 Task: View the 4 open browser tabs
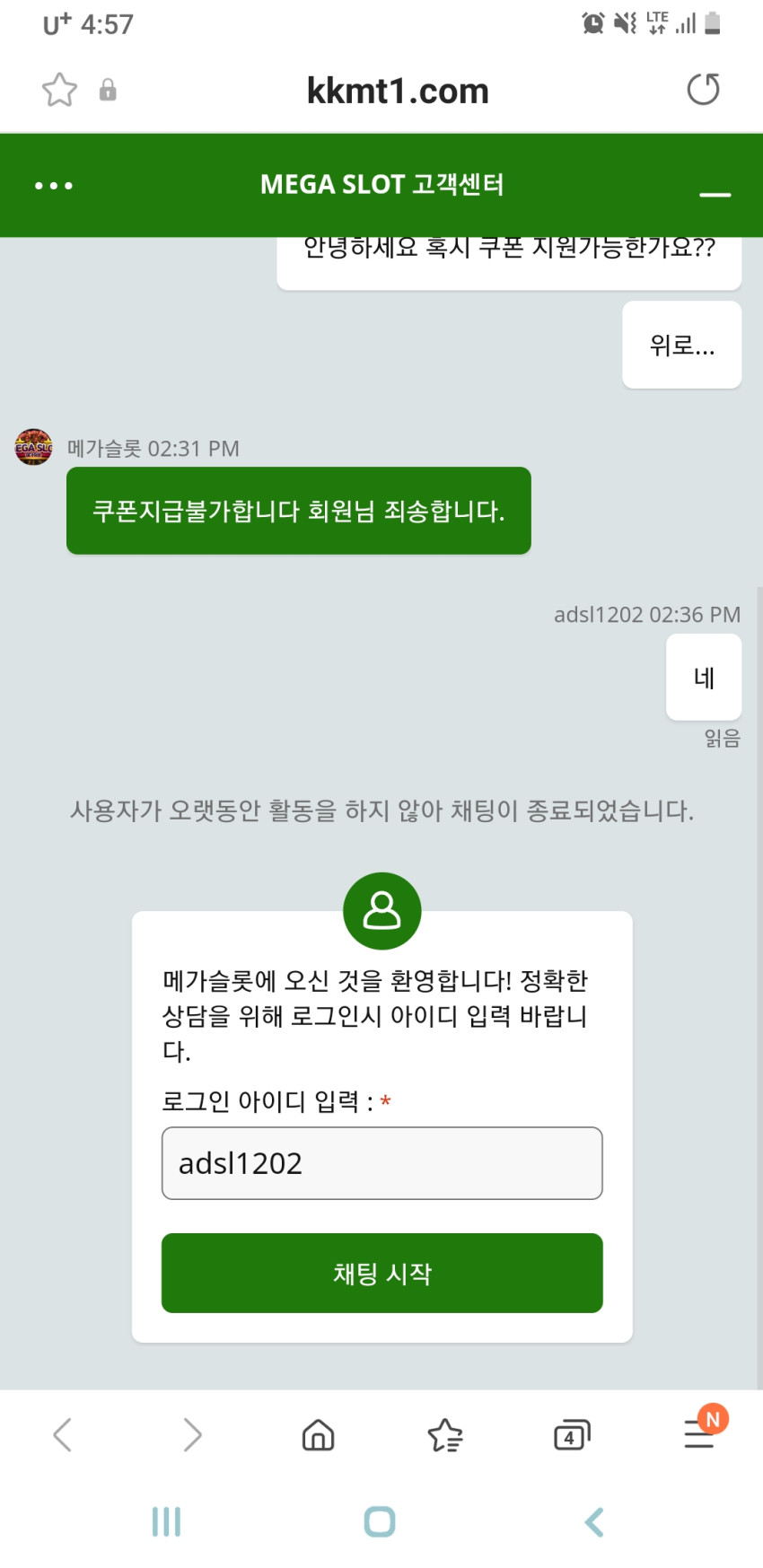[x=572, y=1435]
